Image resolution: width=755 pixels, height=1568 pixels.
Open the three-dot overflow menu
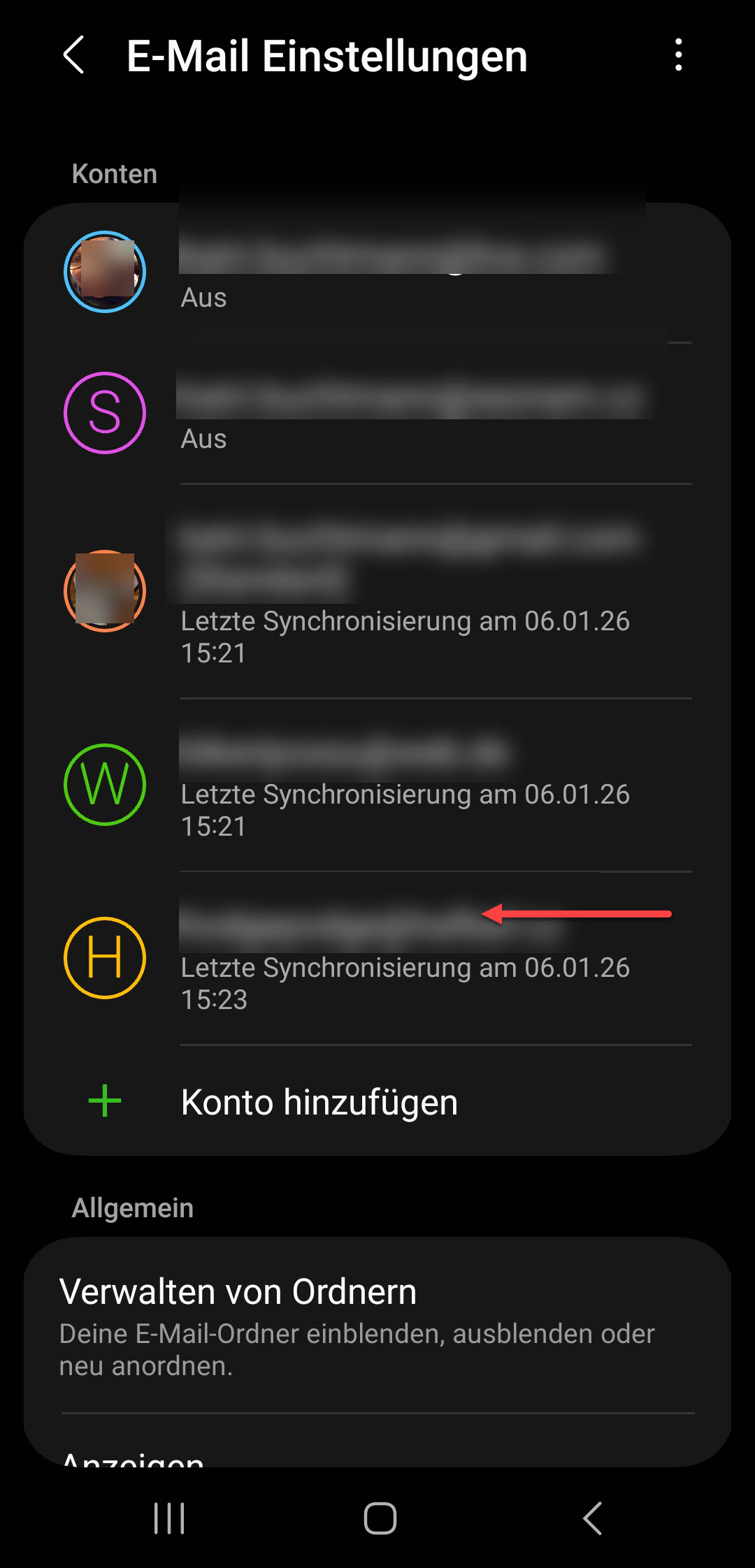677,55
